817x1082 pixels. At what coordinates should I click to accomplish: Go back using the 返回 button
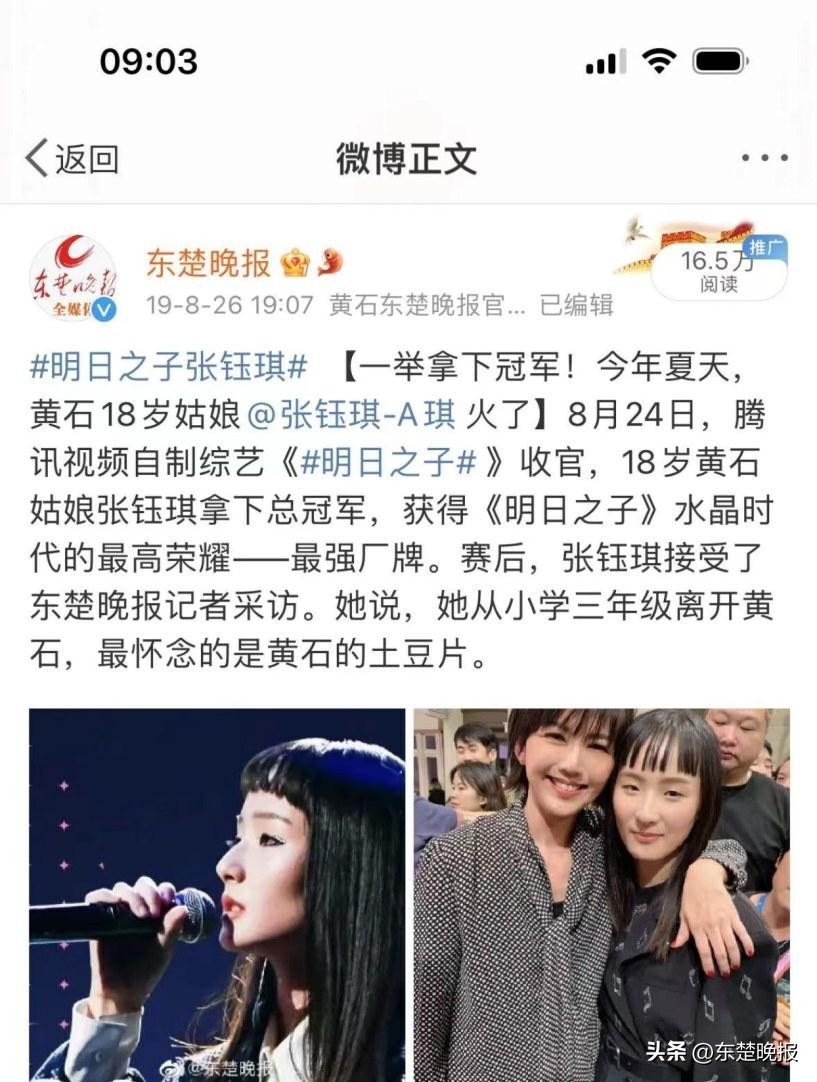72,158
